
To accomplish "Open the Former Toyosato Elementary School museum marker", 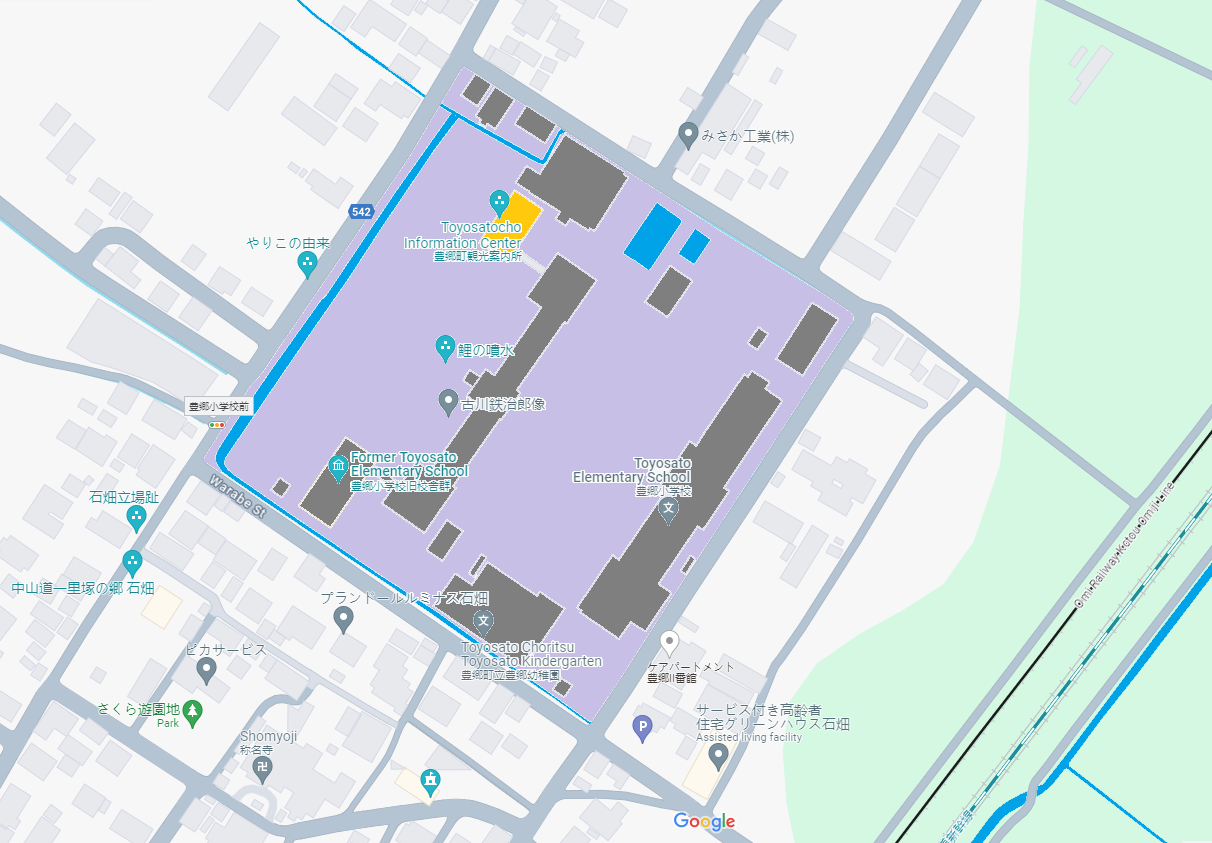I will (338, 466).
